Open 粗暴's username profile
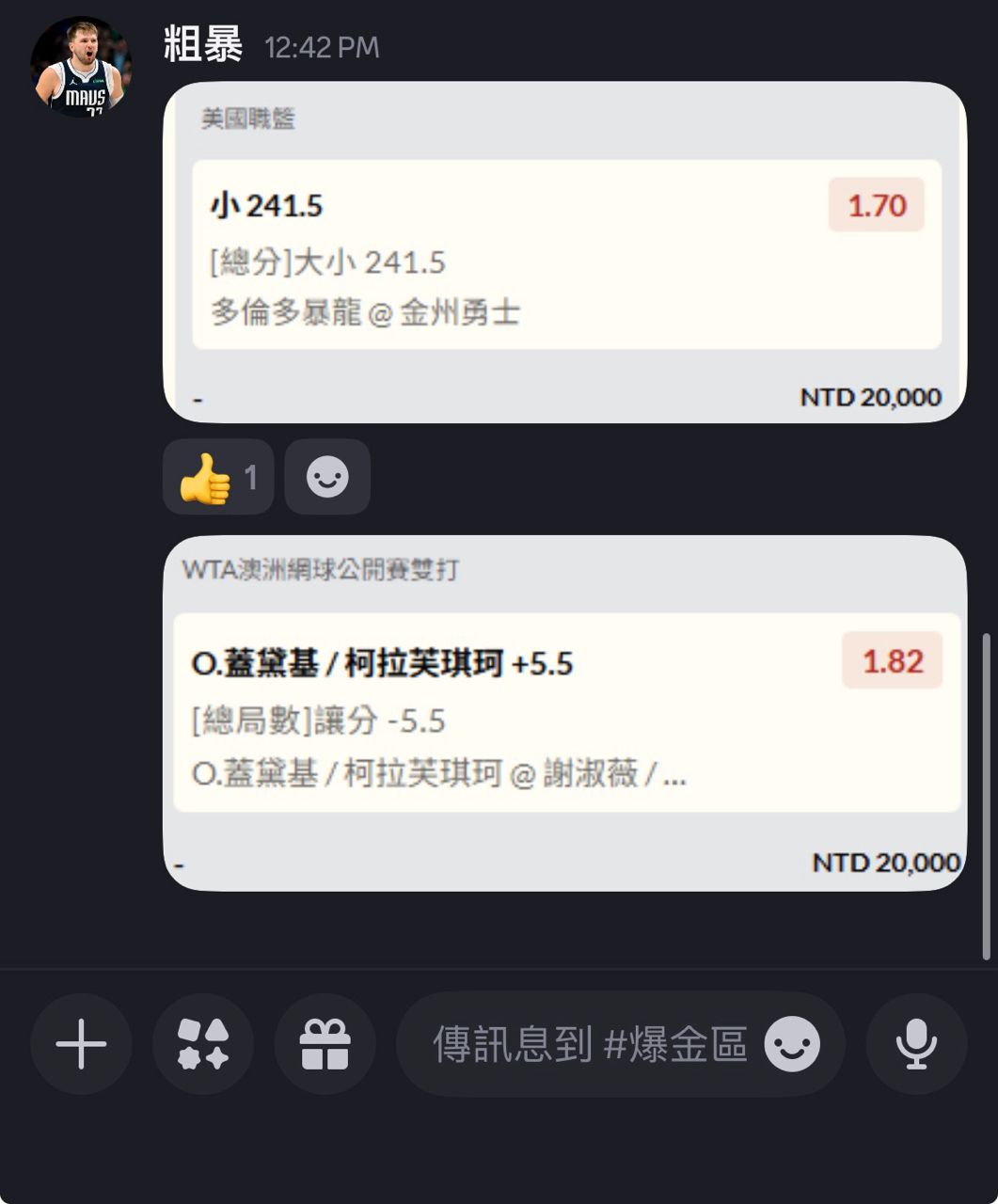 (203, 44)
